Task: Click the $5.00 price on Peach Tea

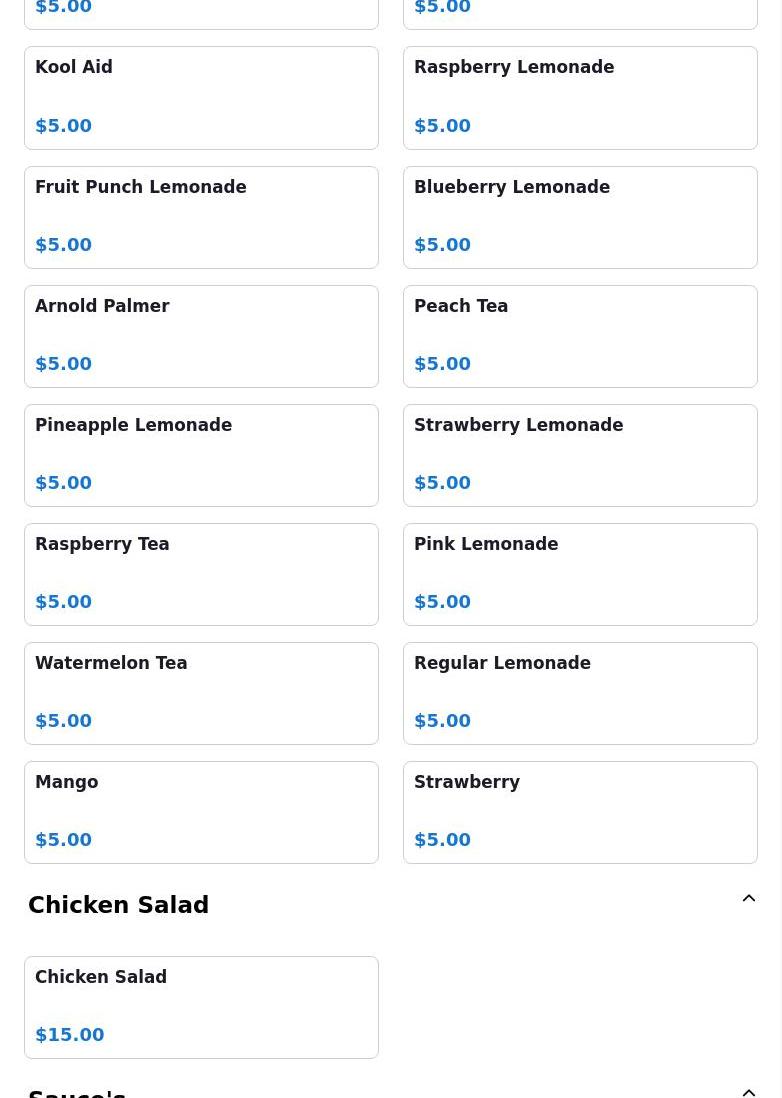Action: pos(442,364)
